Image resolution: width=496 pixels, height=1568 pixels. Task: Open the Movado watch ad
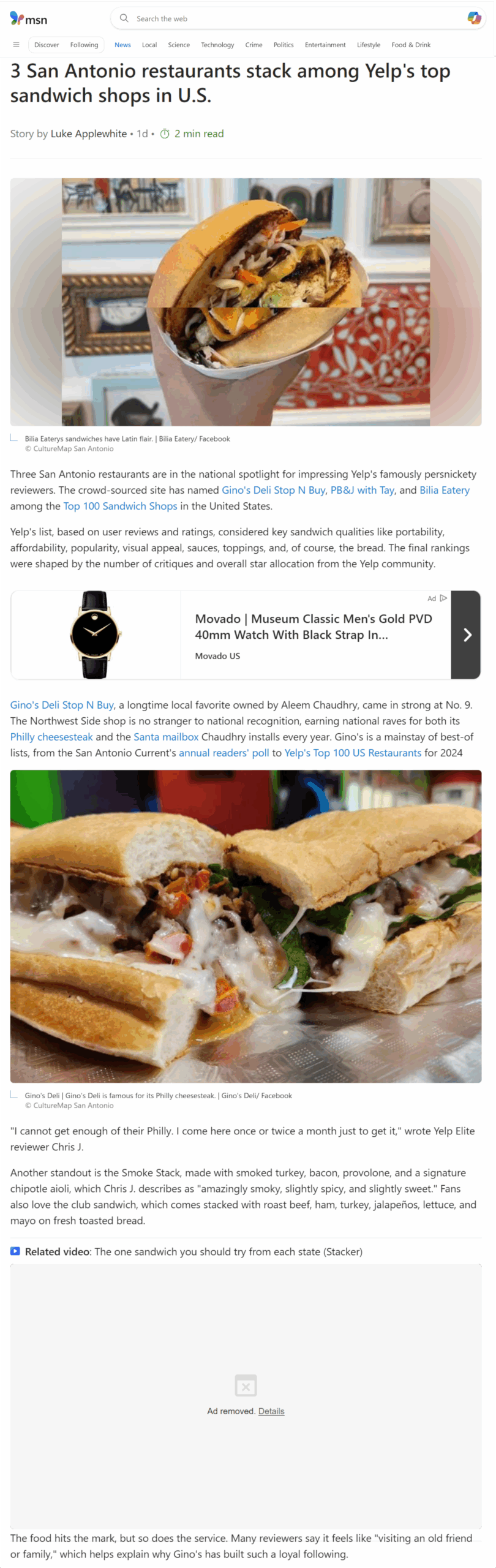coord(313,627)
